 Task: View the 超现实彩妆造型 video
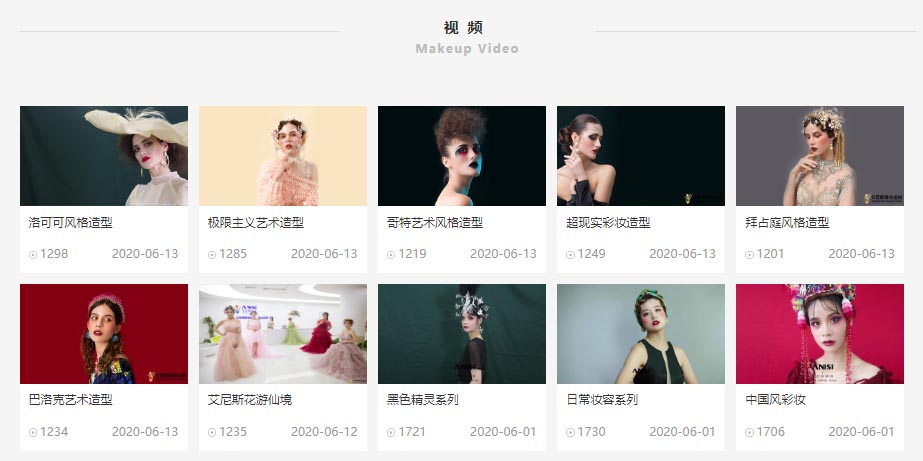click(640, 156)
